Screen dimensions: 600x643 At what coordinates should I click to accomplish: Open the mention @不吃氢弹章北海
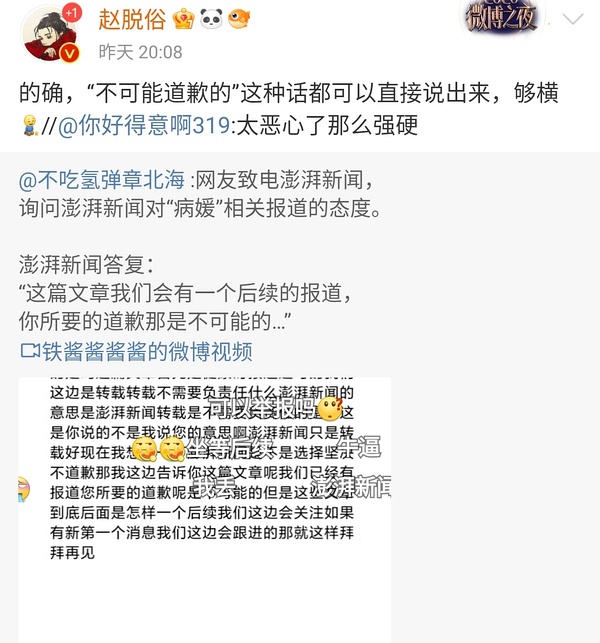[x=102, y=181]
